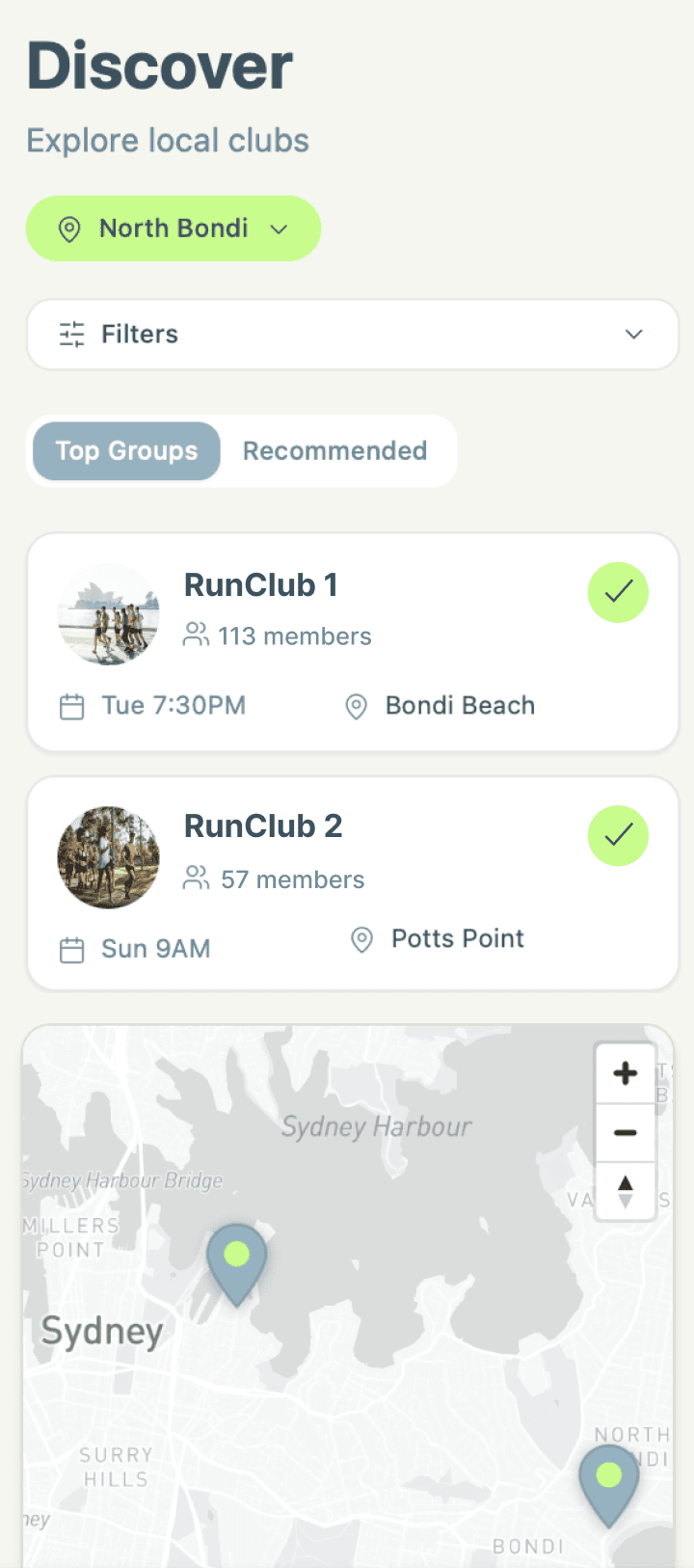Collapse the Filters section chevron
The height and width of the screenshot is (1568, 694).
pos(633,334)
